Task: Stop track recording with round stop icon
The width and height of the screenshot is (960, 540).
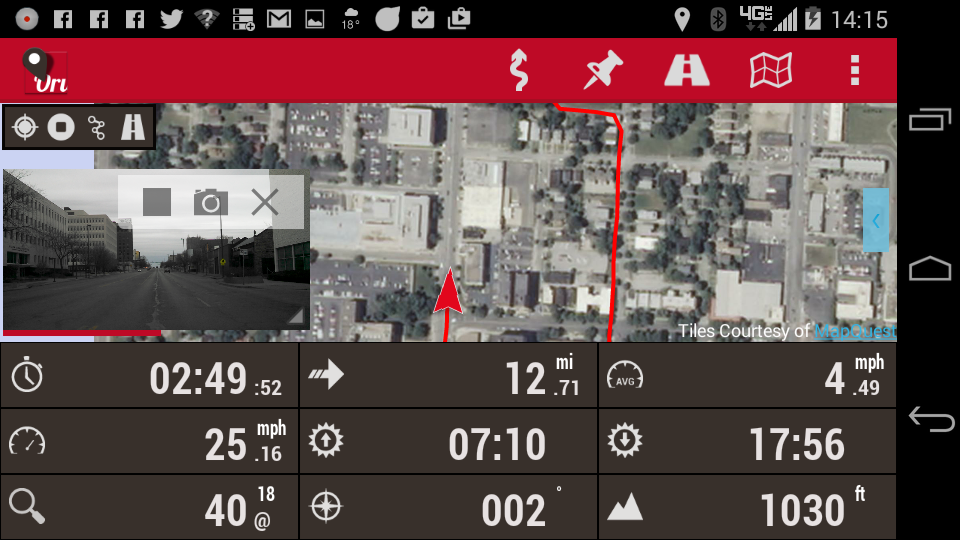Action: (x=62, y=127)
